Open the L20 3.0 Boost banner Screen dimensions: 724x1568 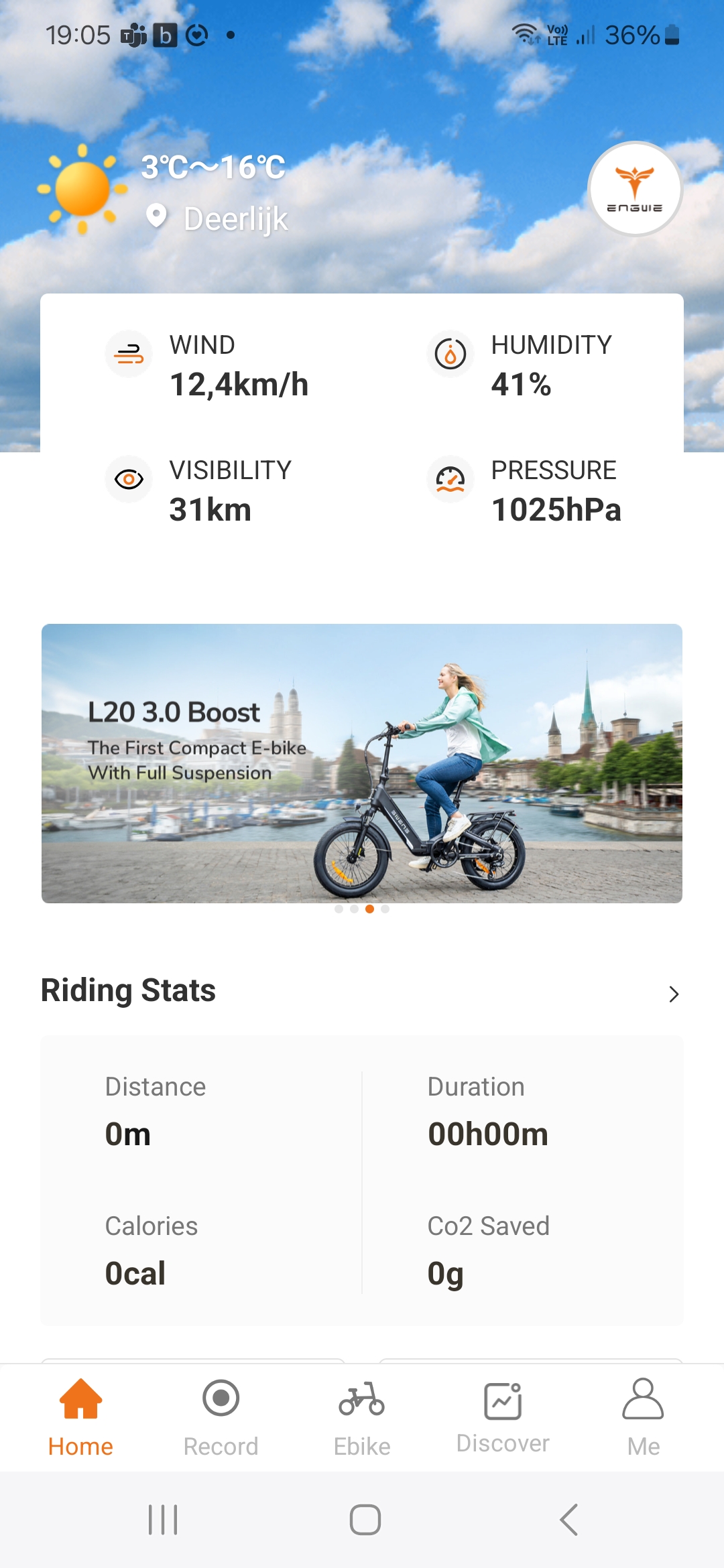point(362,763)
